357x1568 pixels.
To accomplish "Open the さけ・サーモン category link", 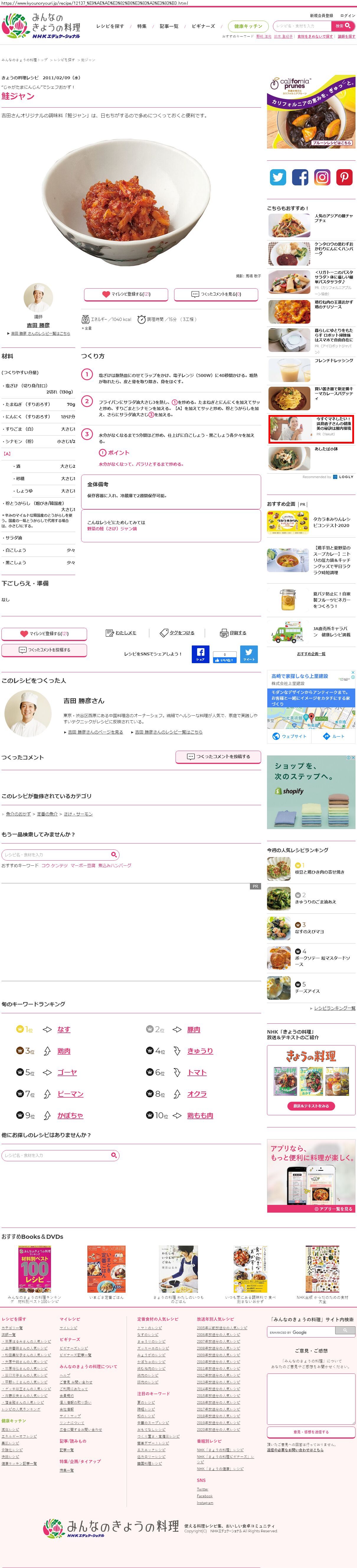I will tap(78, 814).
